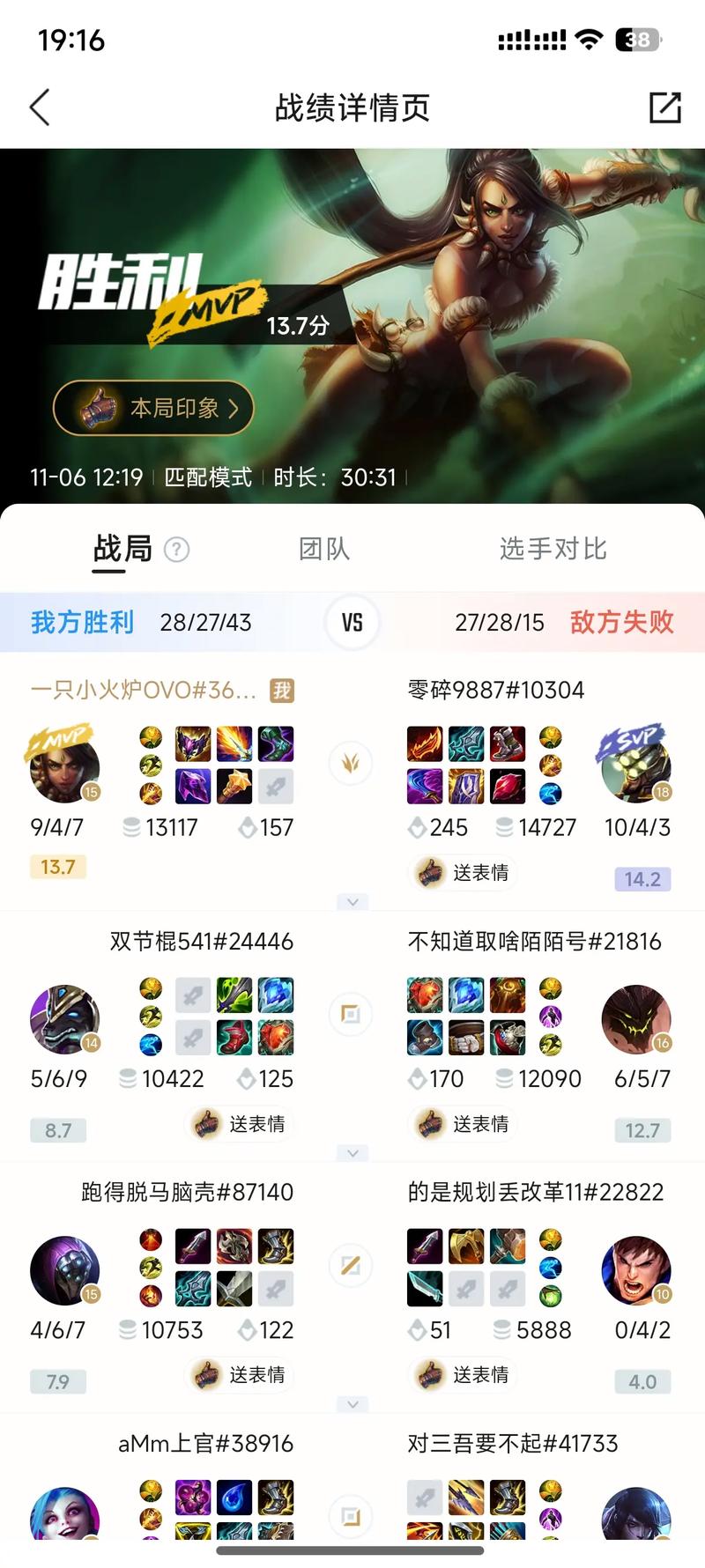Image resolution: width=705 pixels, height=1568 pixels.
Task: View 不知道取啥陌陌号 champion avatar
Action: [x=636, y=1018]
